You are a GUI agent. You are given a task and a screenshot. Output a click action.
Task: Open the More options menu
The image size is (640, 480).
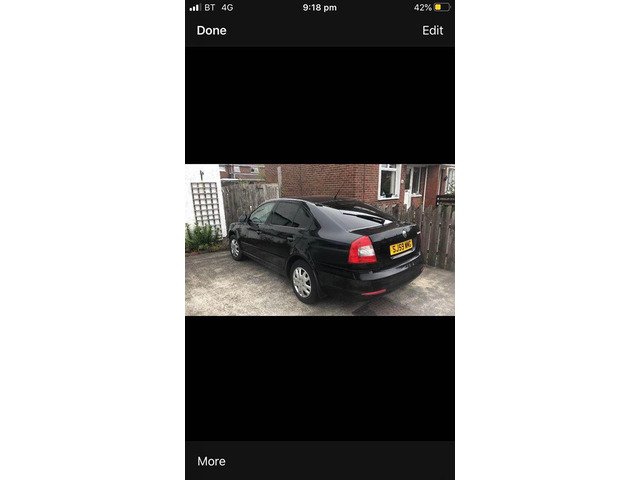coord(211,461)
